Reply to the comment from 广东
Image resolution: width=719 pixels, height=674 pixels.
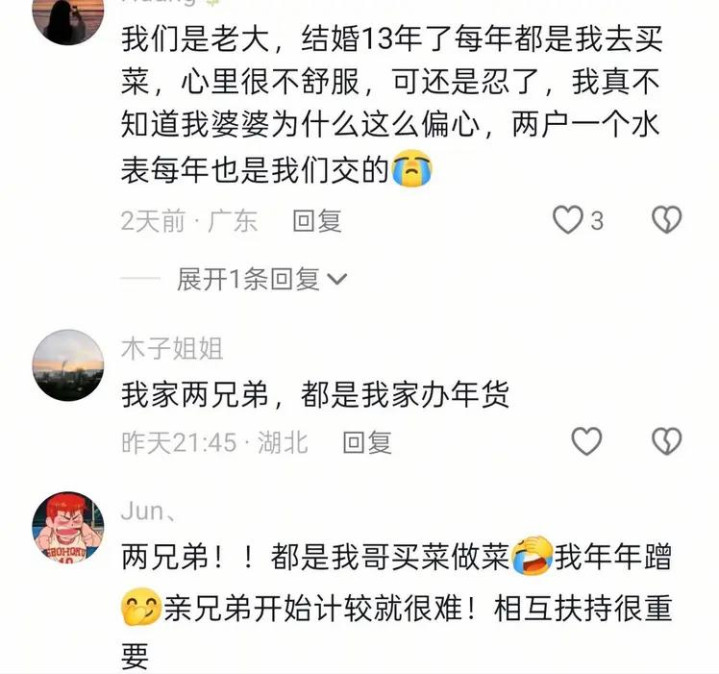point(317,221)
